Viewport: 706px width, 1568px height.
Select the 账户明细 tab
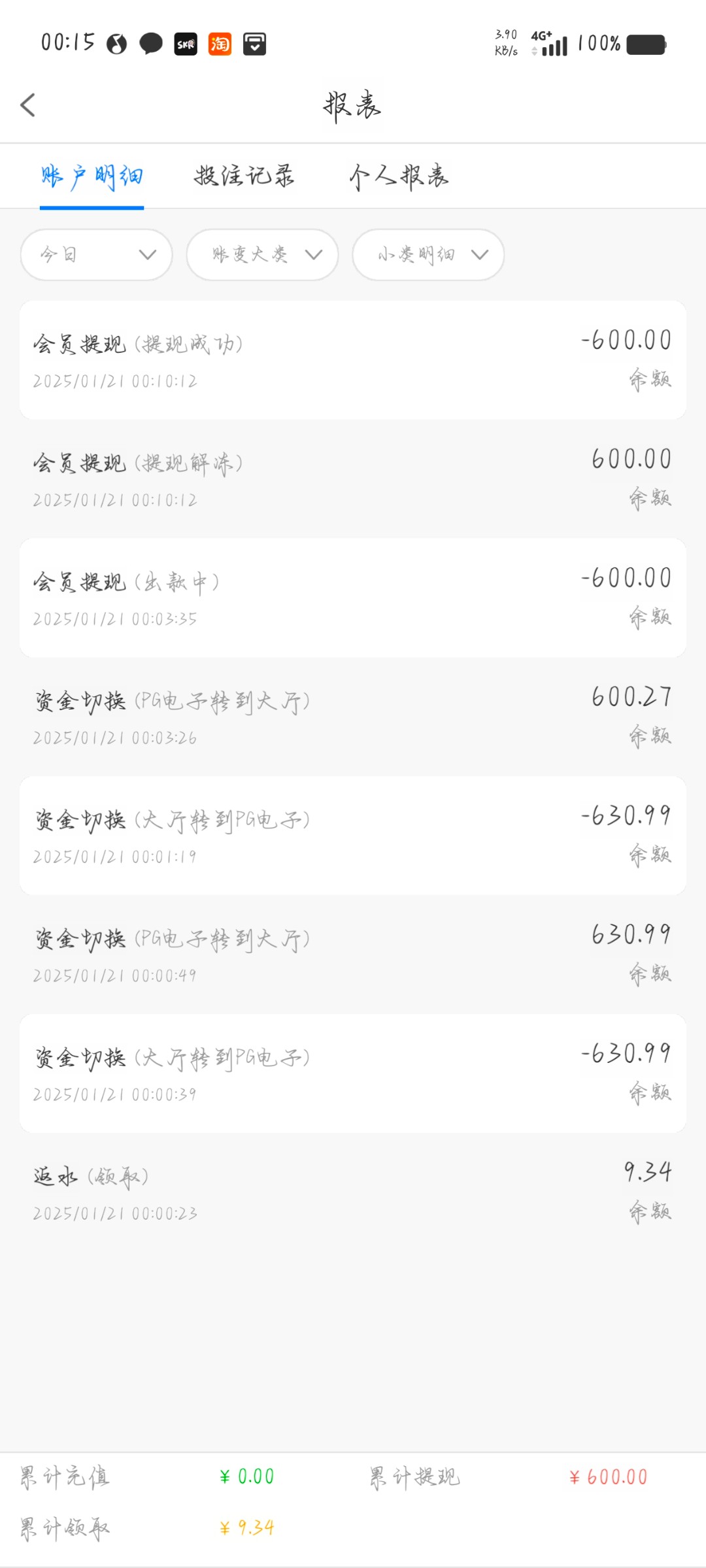click(x=92, y=177)
